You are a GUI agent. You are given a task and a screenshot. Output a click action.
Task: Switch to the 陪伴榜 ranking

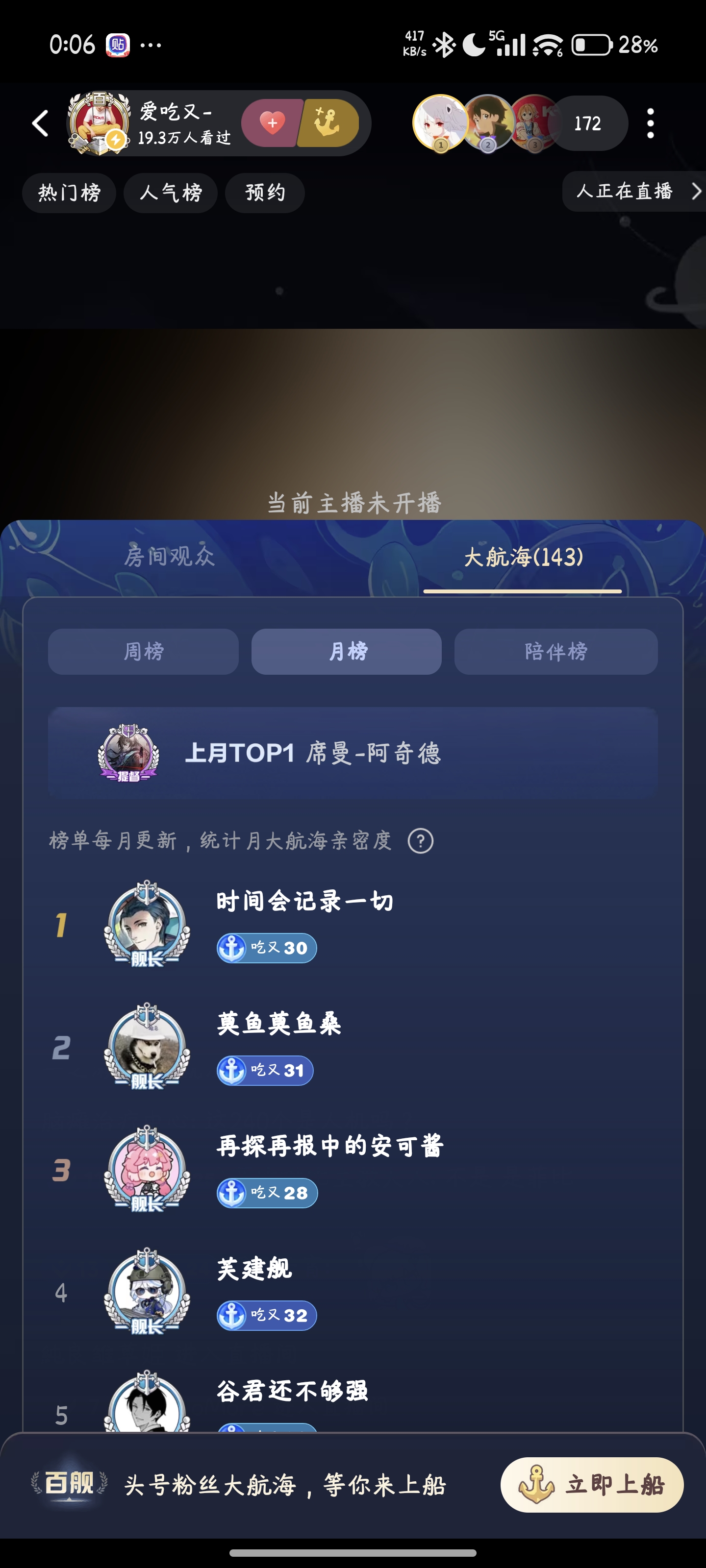[555, 651]
